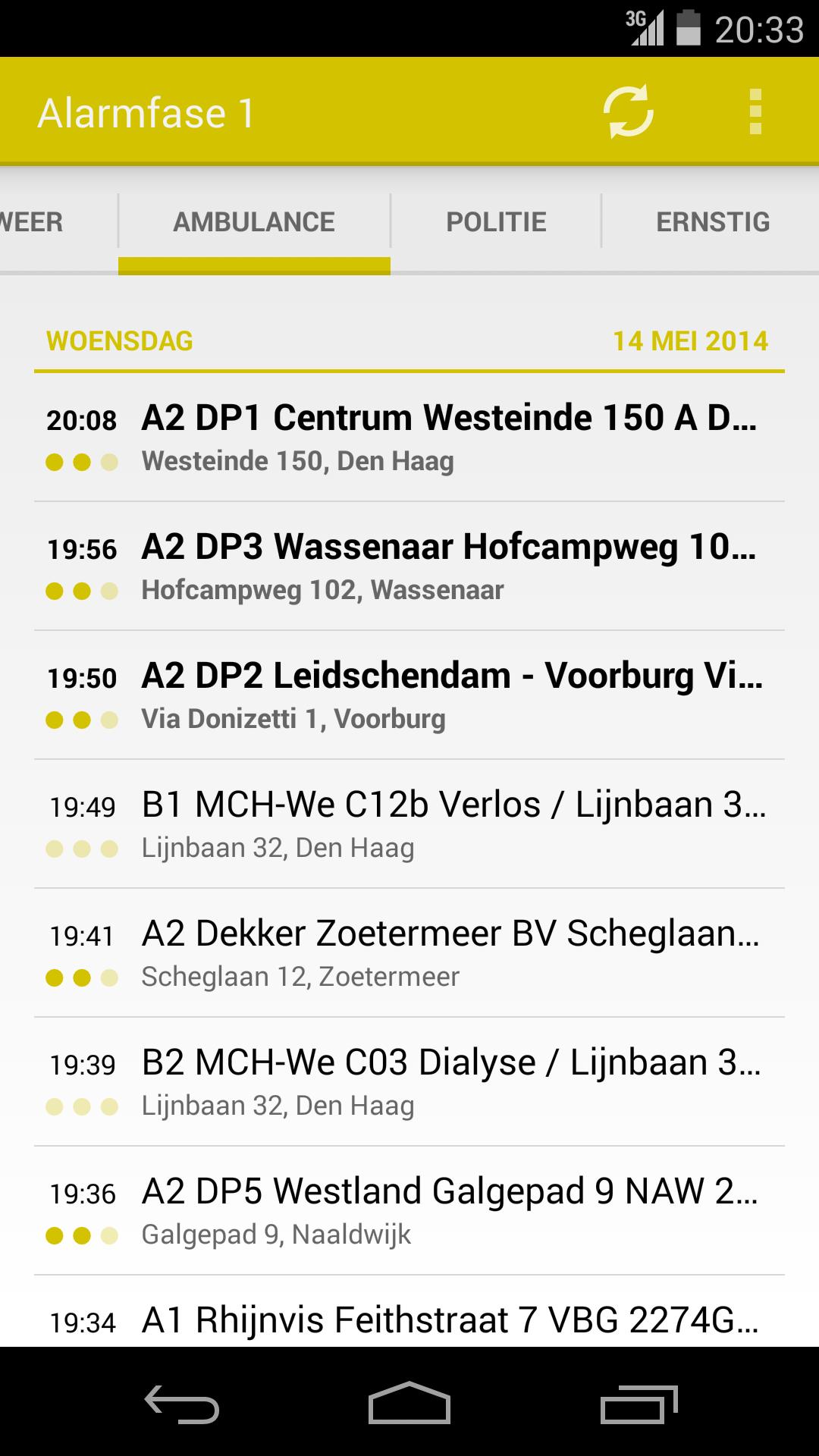The height and width of the screenshot is (1456, 819).
Task: Open the 20:08 Westeinde 150 alert
Action: click(x=409, y=438)
